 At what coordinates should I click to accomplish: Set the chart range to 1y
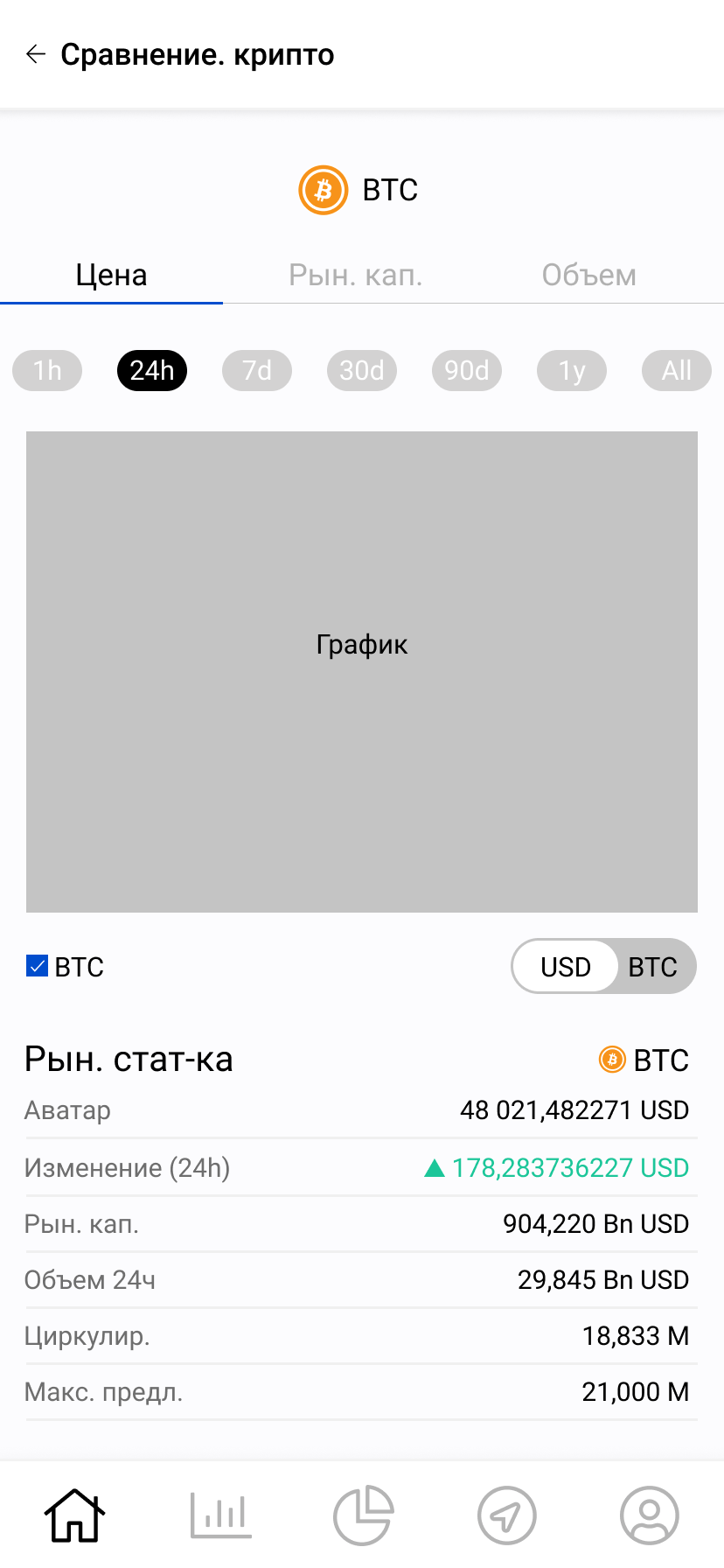572,370
